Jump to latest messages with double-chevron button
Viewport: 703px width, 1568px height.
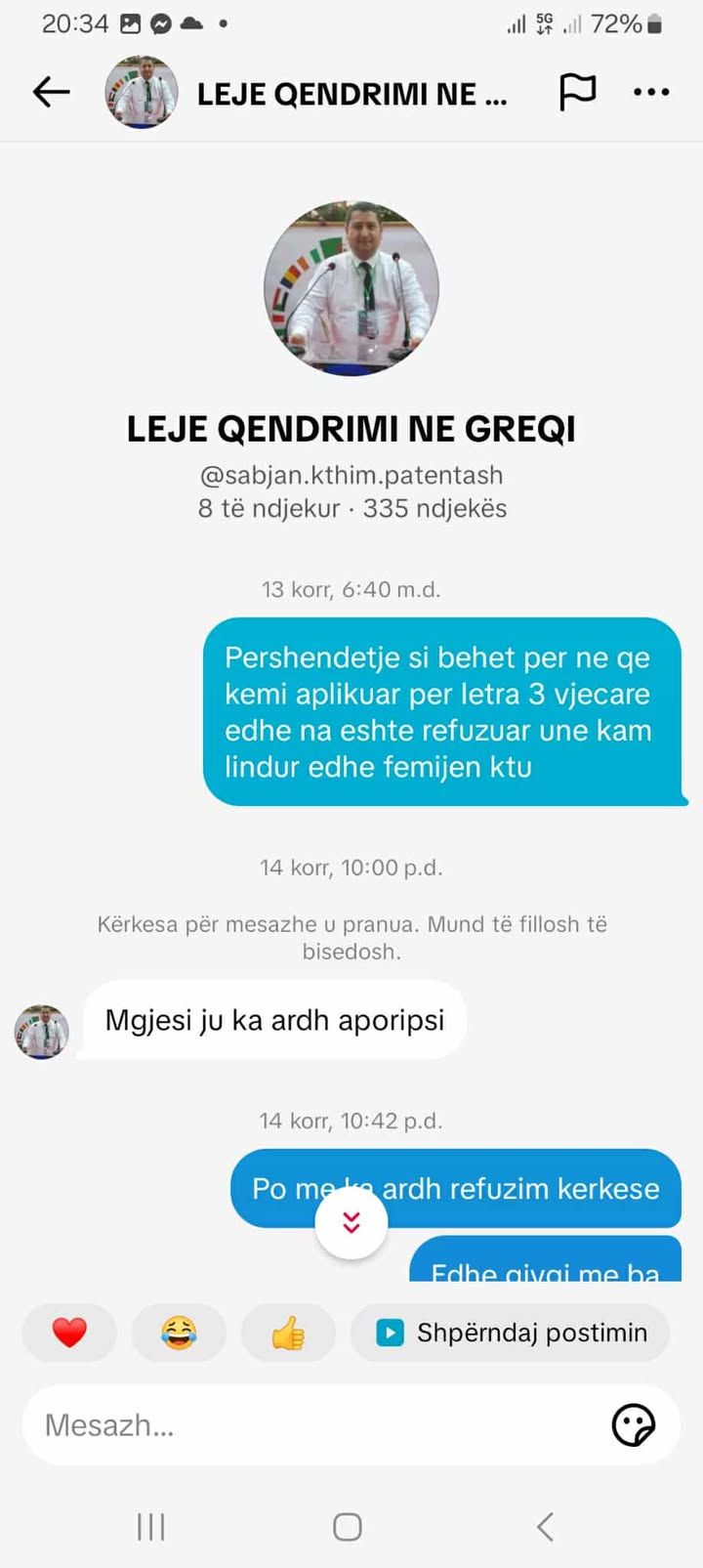click(351, 1222)
